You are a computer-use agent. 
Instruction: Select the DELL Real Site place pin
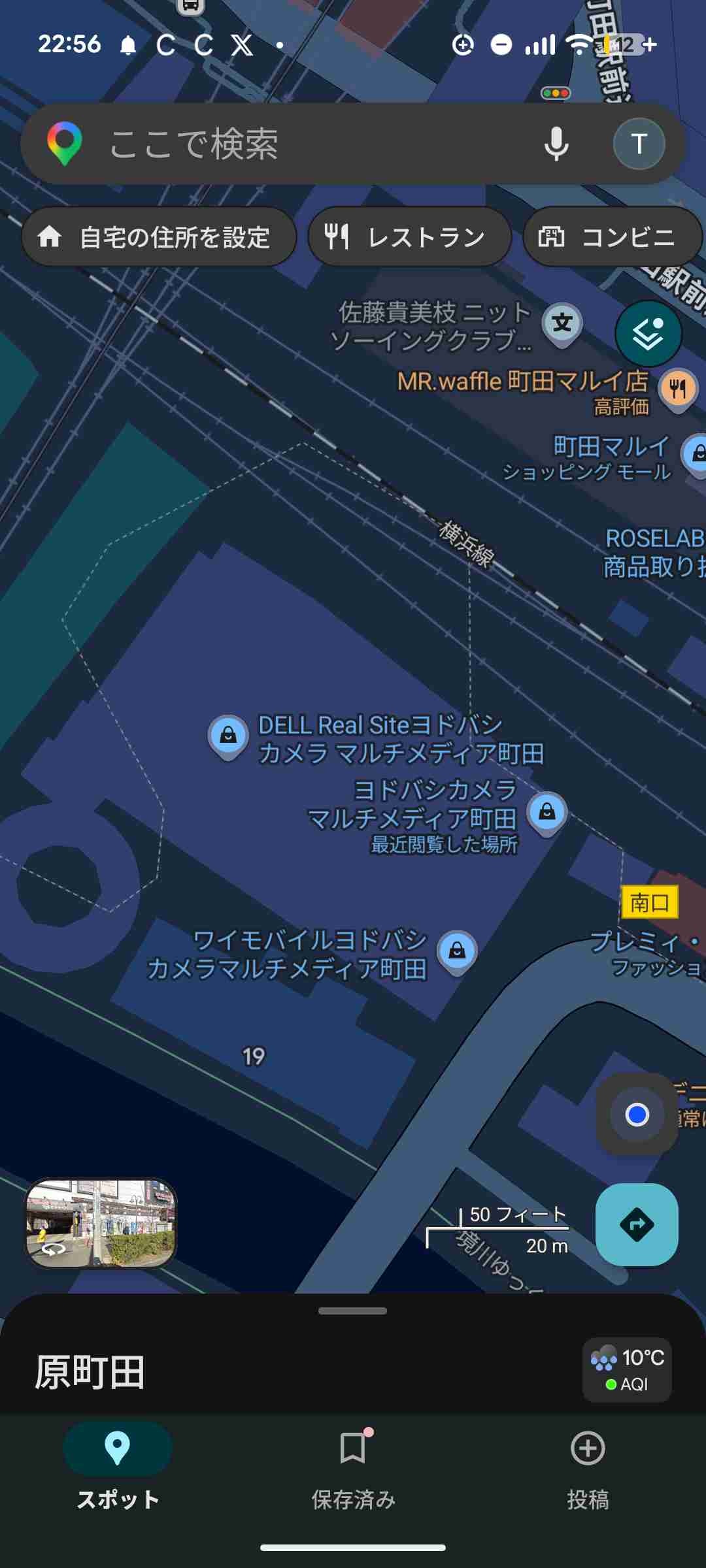click(228, 736)
